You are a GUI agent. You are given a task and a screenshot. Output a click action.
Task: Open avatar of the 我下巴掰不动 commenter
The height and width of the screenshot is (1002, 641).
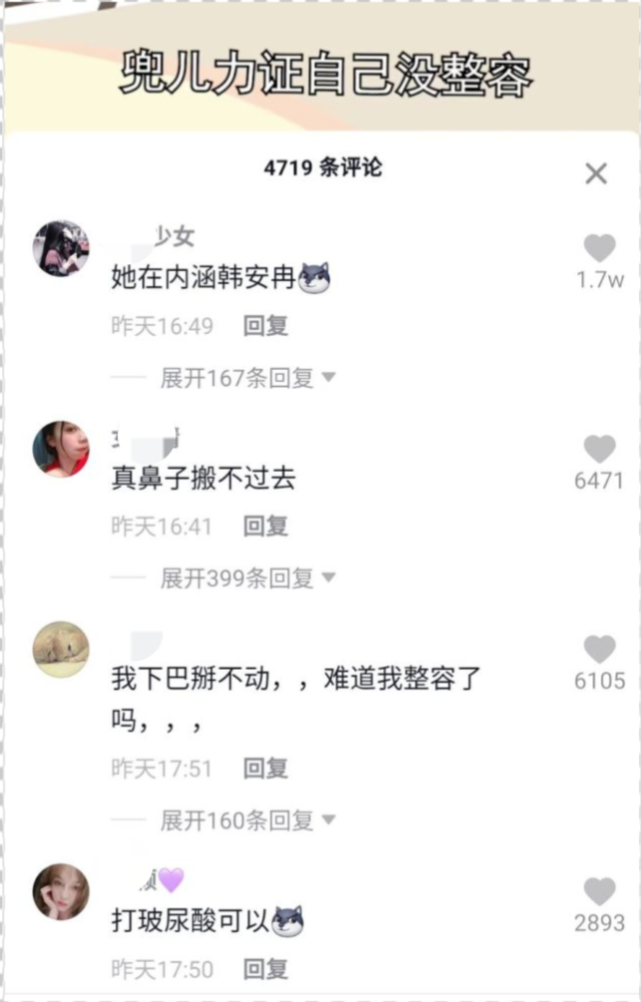tap(61, 649)
